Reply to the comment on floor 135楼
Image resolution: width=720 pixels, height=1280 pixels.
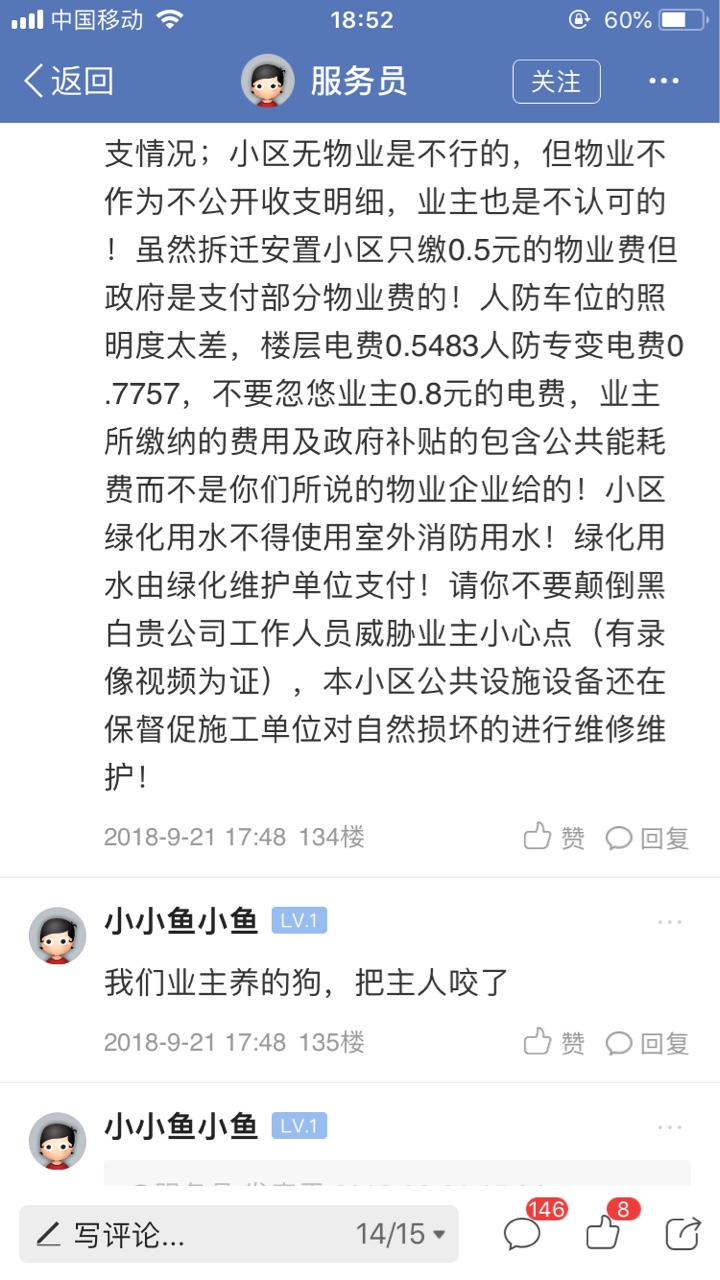pyautogui.click(x=648, y=1042)
